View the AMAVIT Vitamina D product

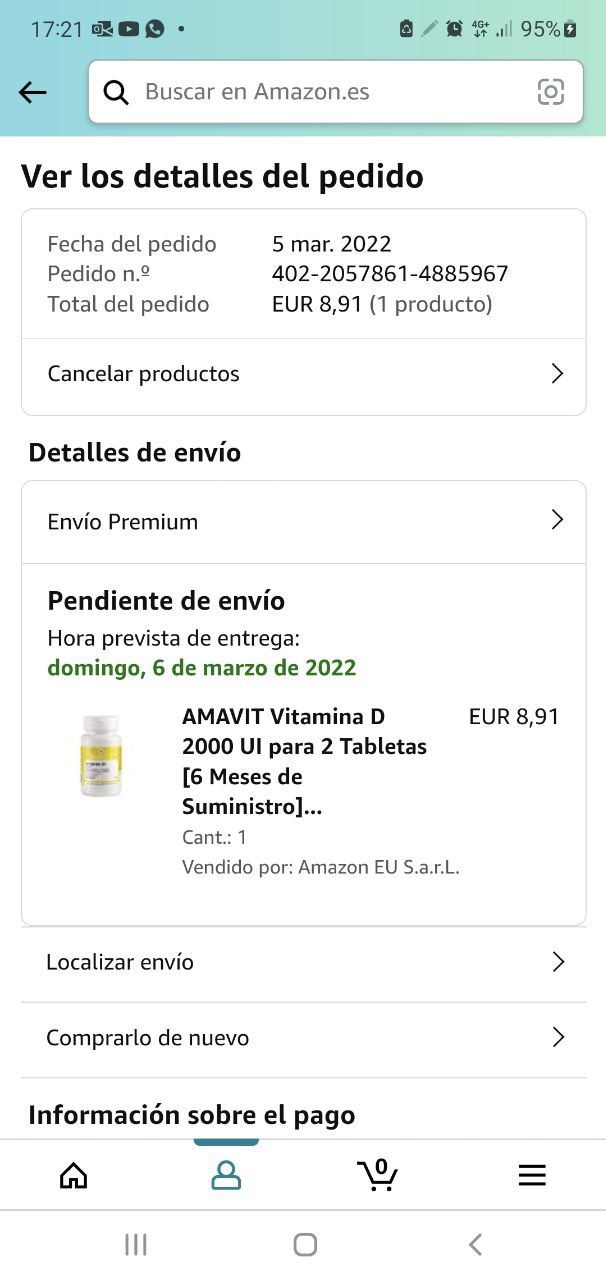click(304, 761)
